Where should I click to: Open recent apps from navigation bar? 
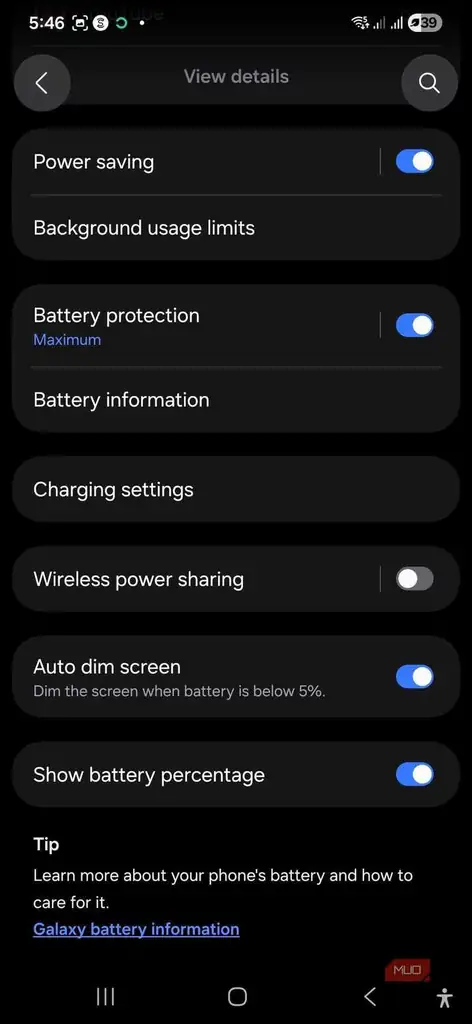point(105,996)
